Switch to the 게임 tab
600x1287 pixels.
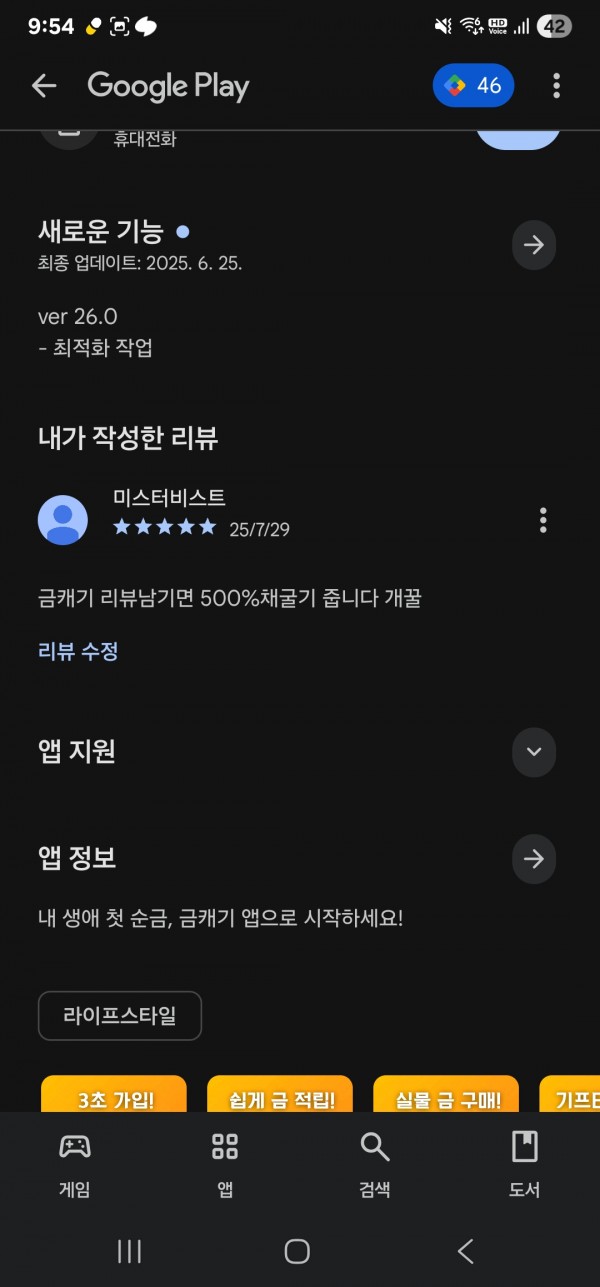(75, 1164)
